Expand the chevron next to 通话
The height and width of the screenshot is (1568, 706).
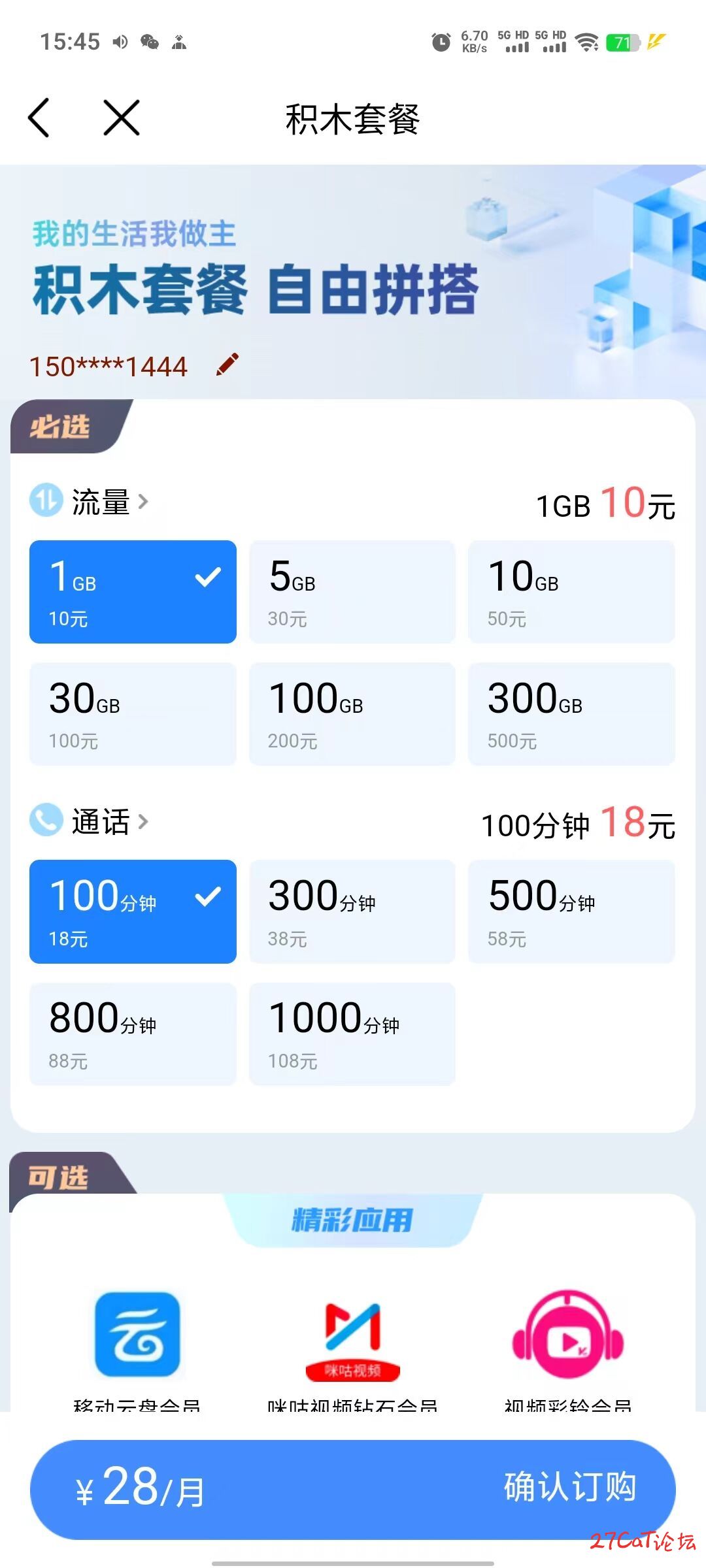point(144,823)
